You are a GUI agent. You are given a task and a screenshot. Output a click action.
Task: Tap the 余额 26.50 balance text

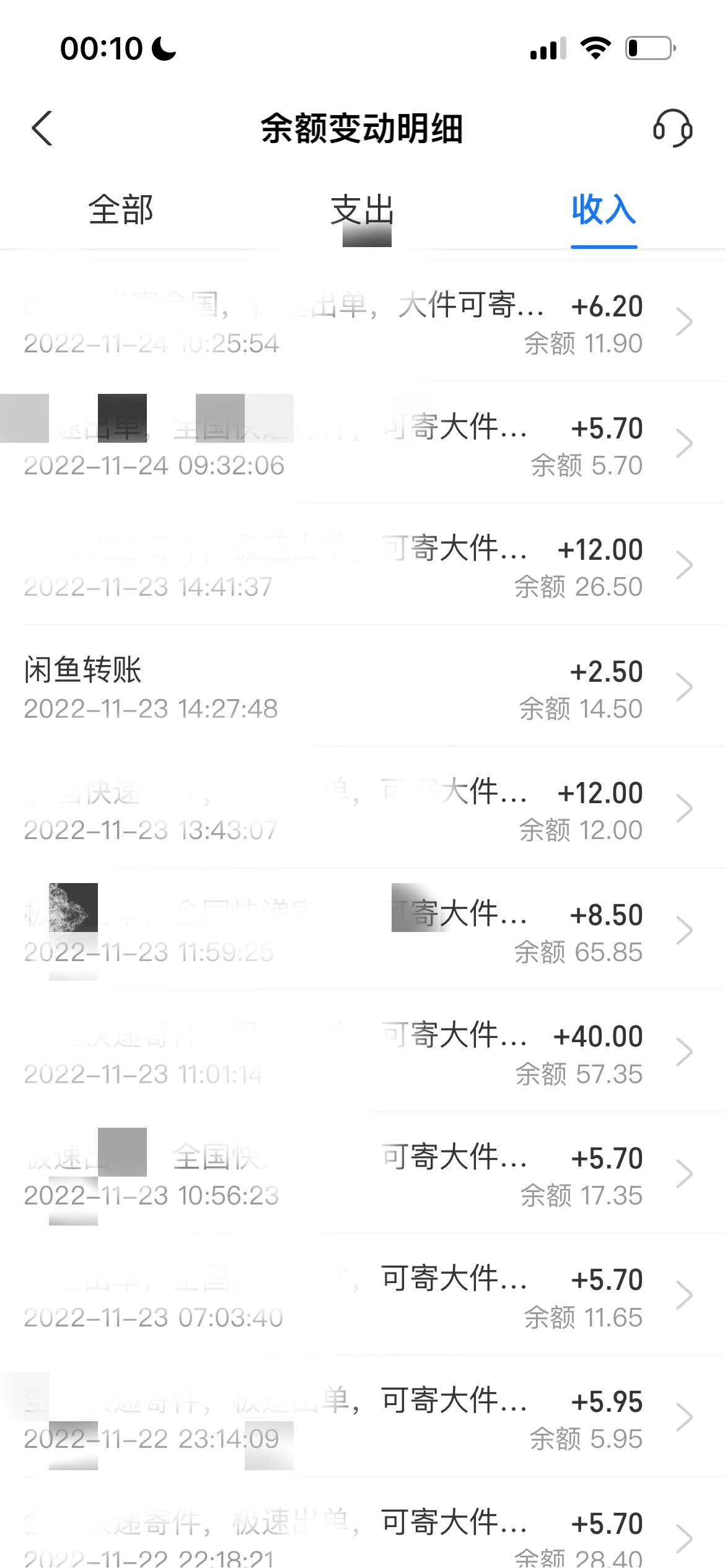[x=579, y=586]
